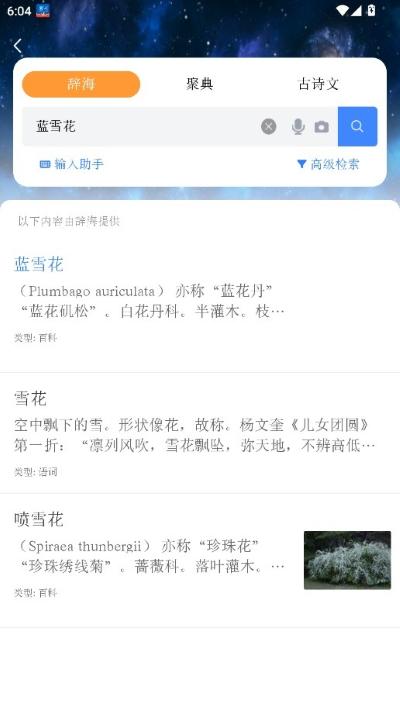Viewport: 400px width, 711px height.
Task: Start voice input with the microphone
Action: [x=298, y=127]
